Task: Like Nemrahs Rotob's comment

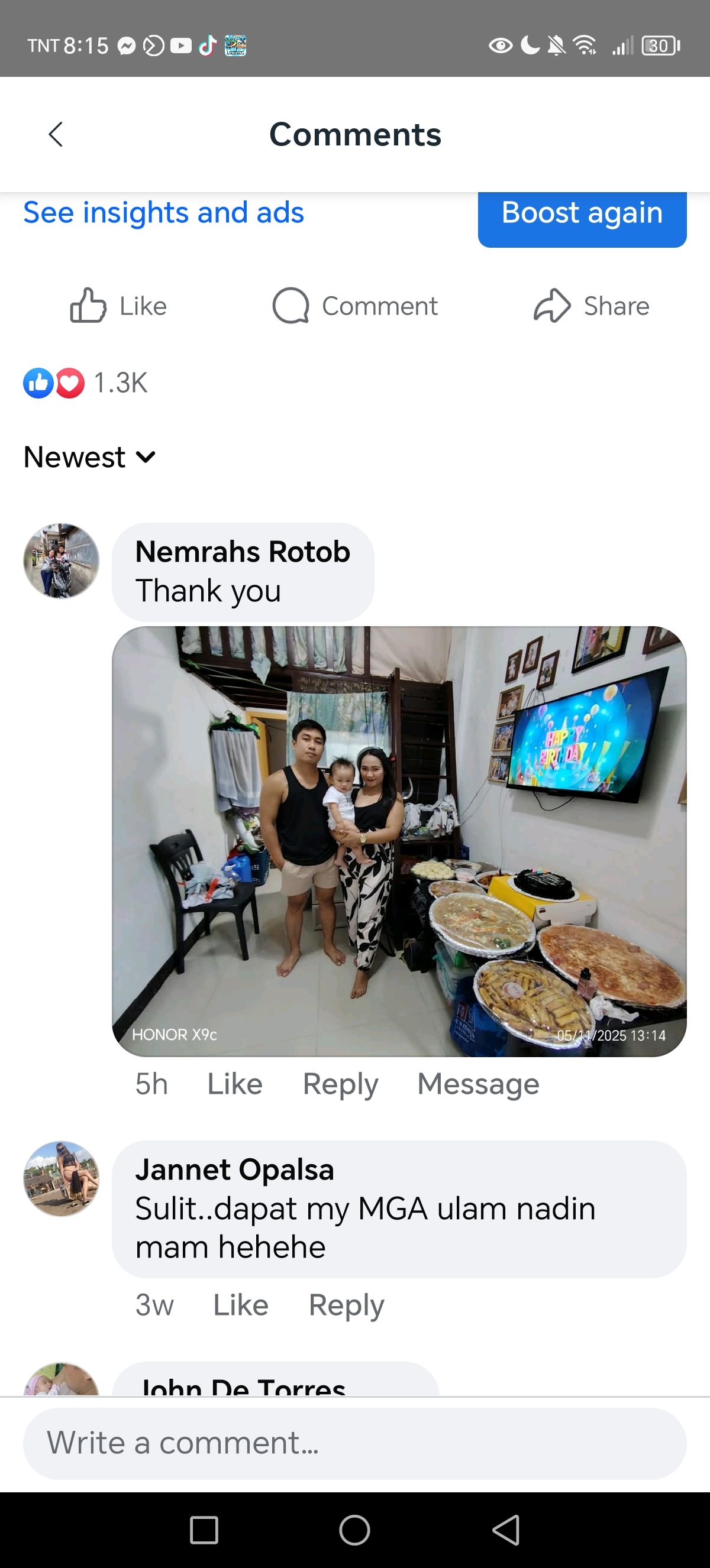Action: coord(235,1084)
